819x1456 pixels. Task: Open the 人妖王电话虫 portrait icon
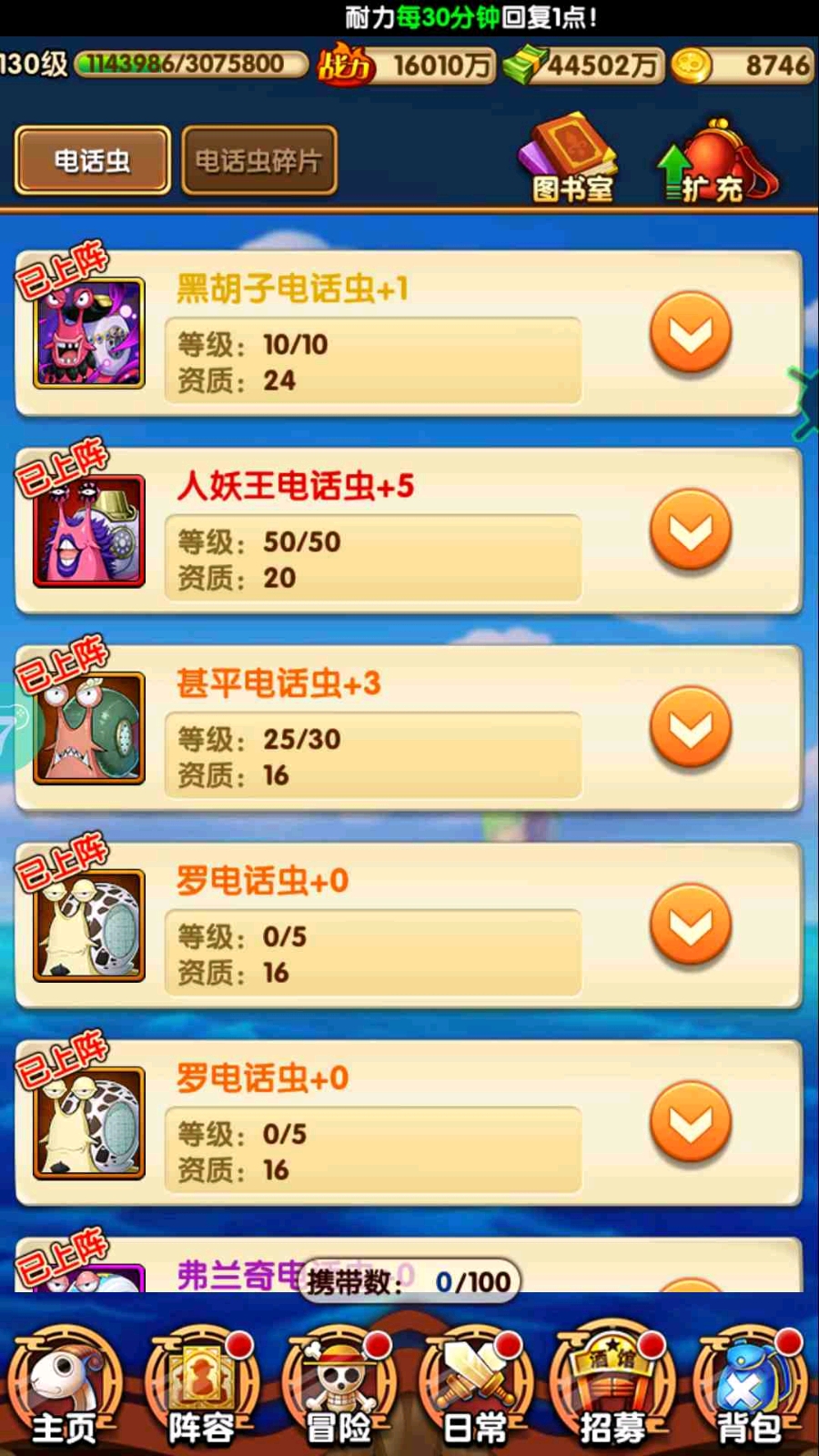click(x=89, y=531)
